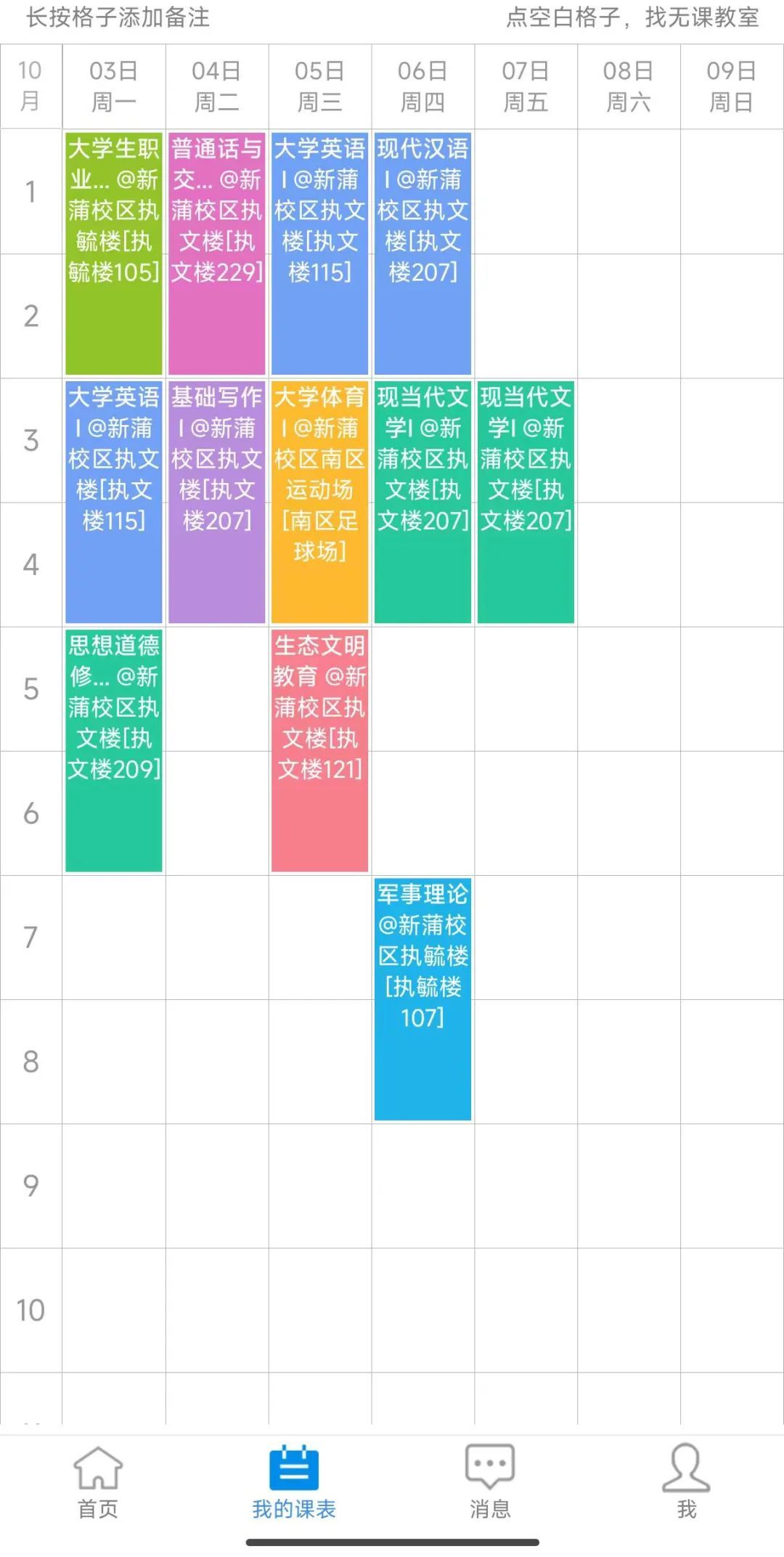Open the 大学体育 course card

[x=320, y=502]
